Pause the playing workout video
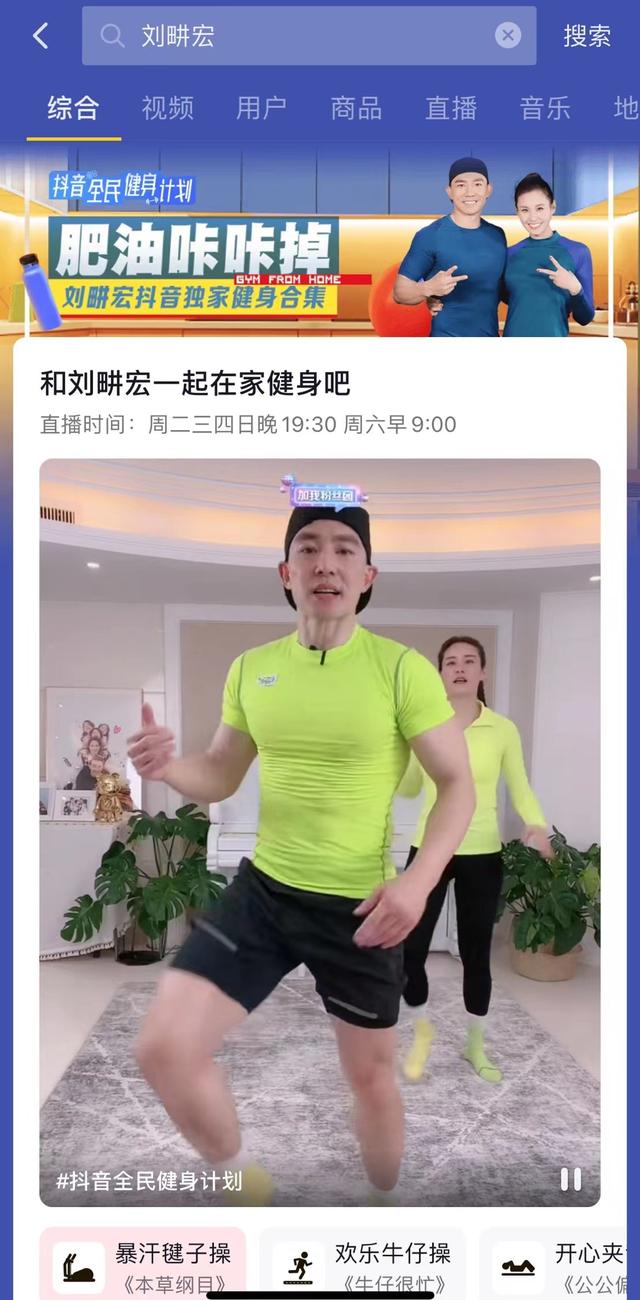 tap(571, 1179)
